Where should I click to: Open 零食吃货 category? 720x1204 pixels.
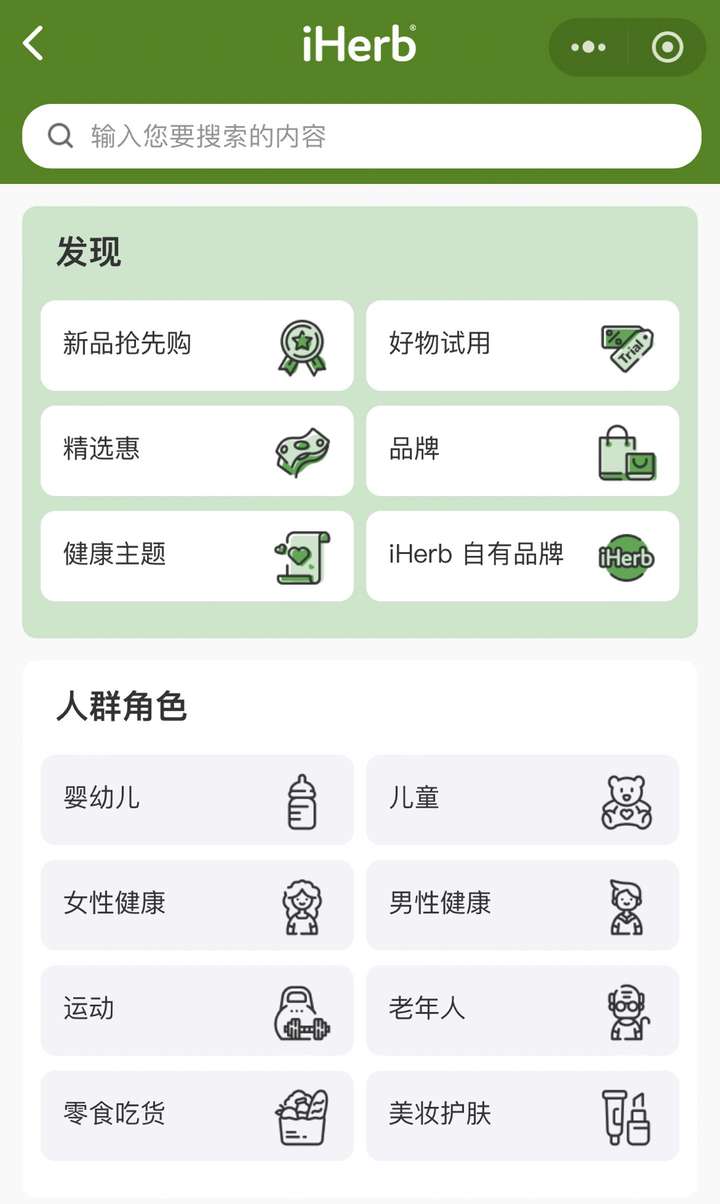coord(197,1116)
